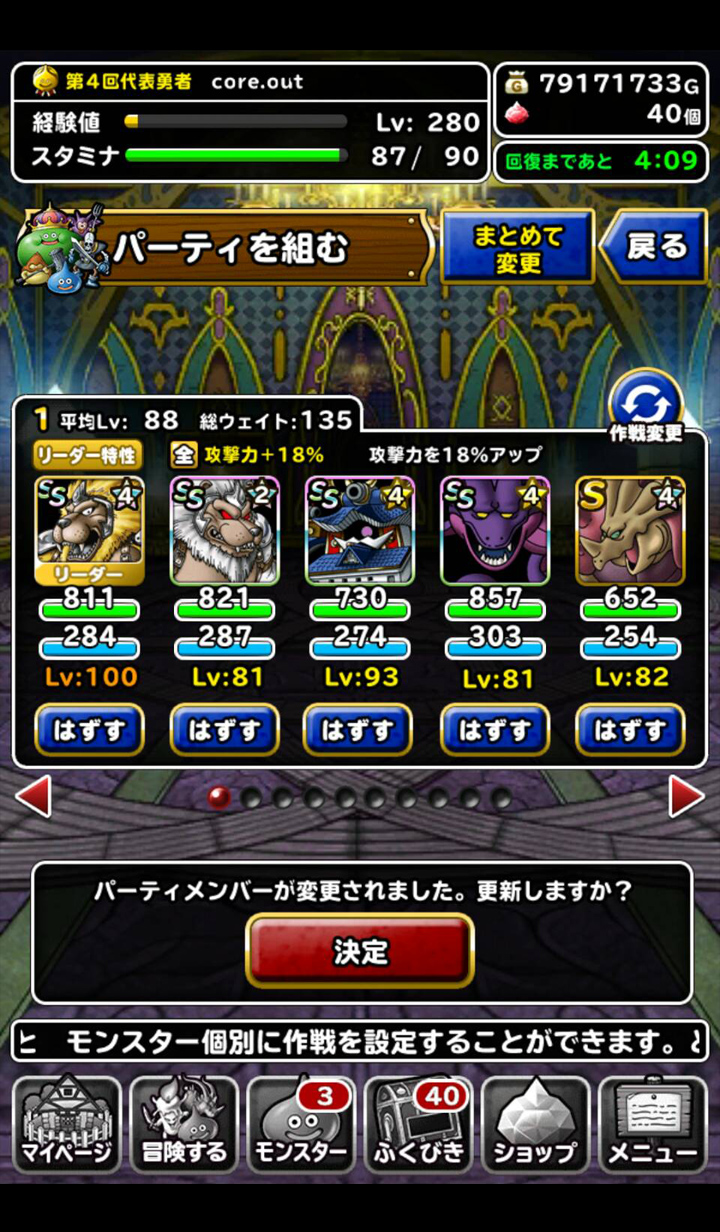This screenshot has width=720, height=1232.
Task: Show the next party with right arrow
Action: coord(687,796)
